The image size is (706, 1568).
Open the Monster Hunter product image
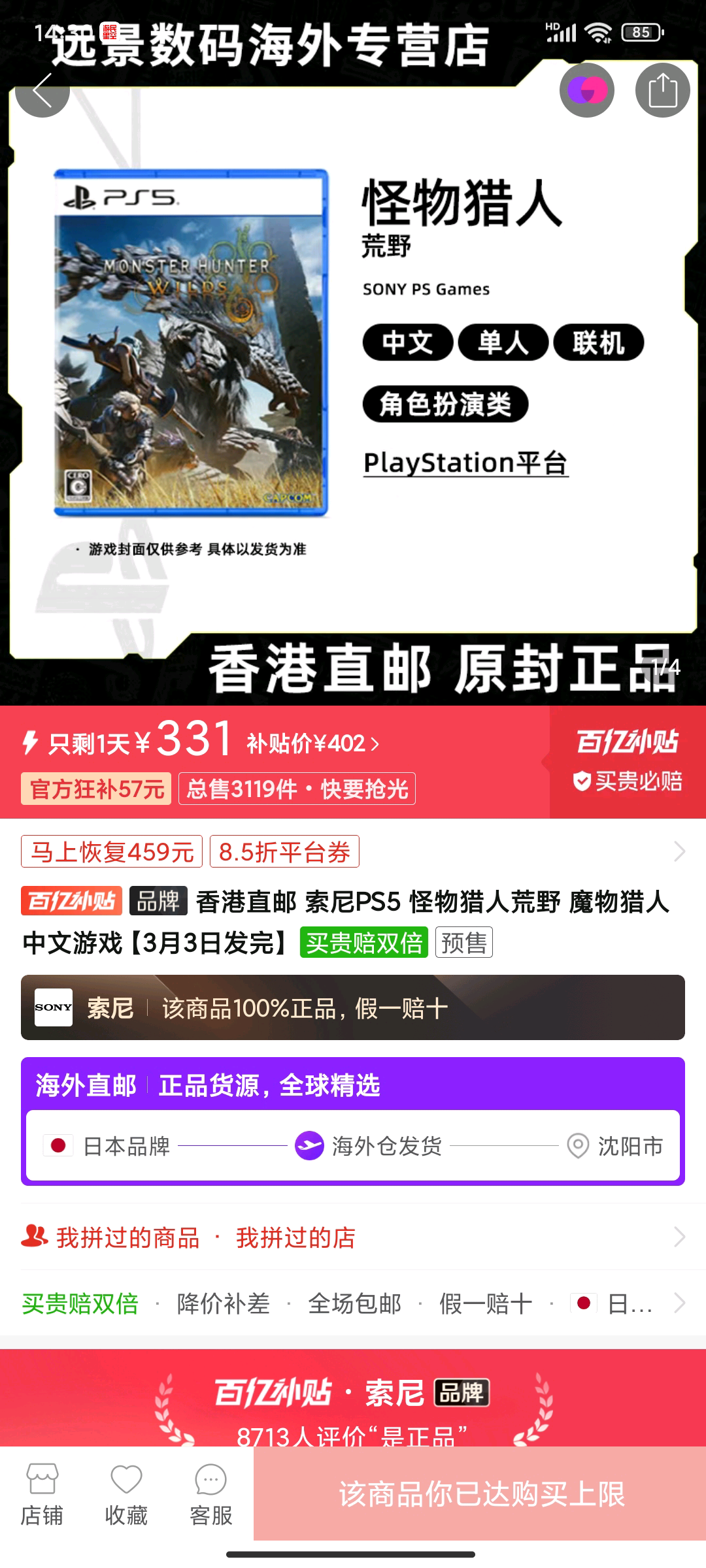coord(191,343)
